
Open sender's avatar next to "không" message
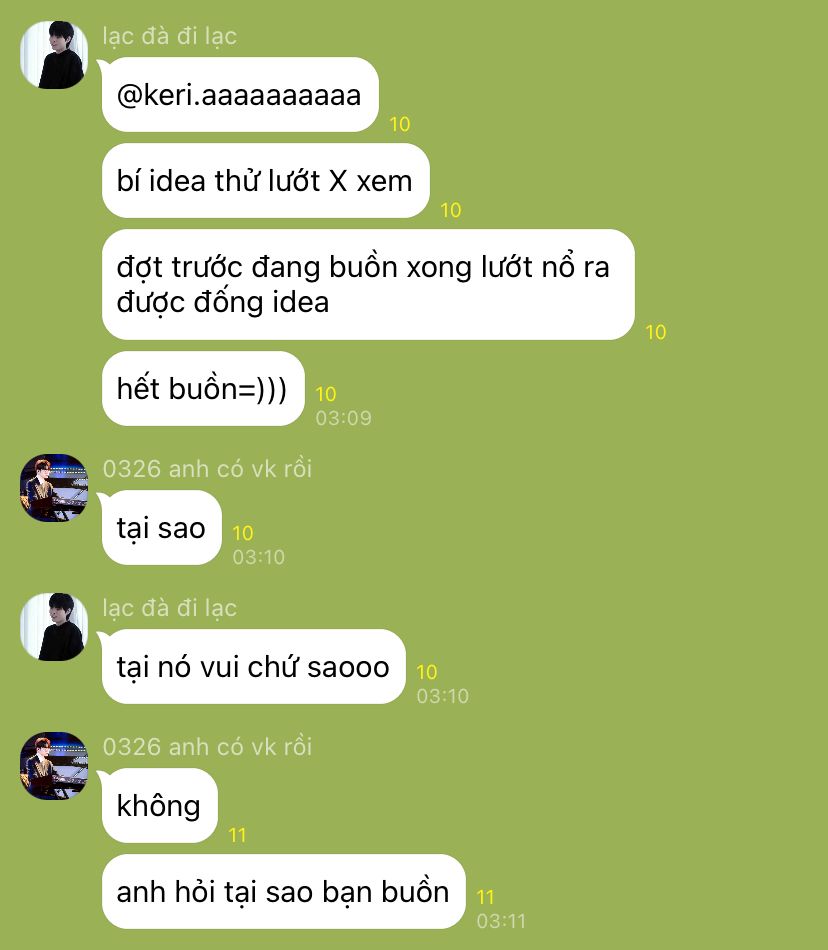[54, 766]
